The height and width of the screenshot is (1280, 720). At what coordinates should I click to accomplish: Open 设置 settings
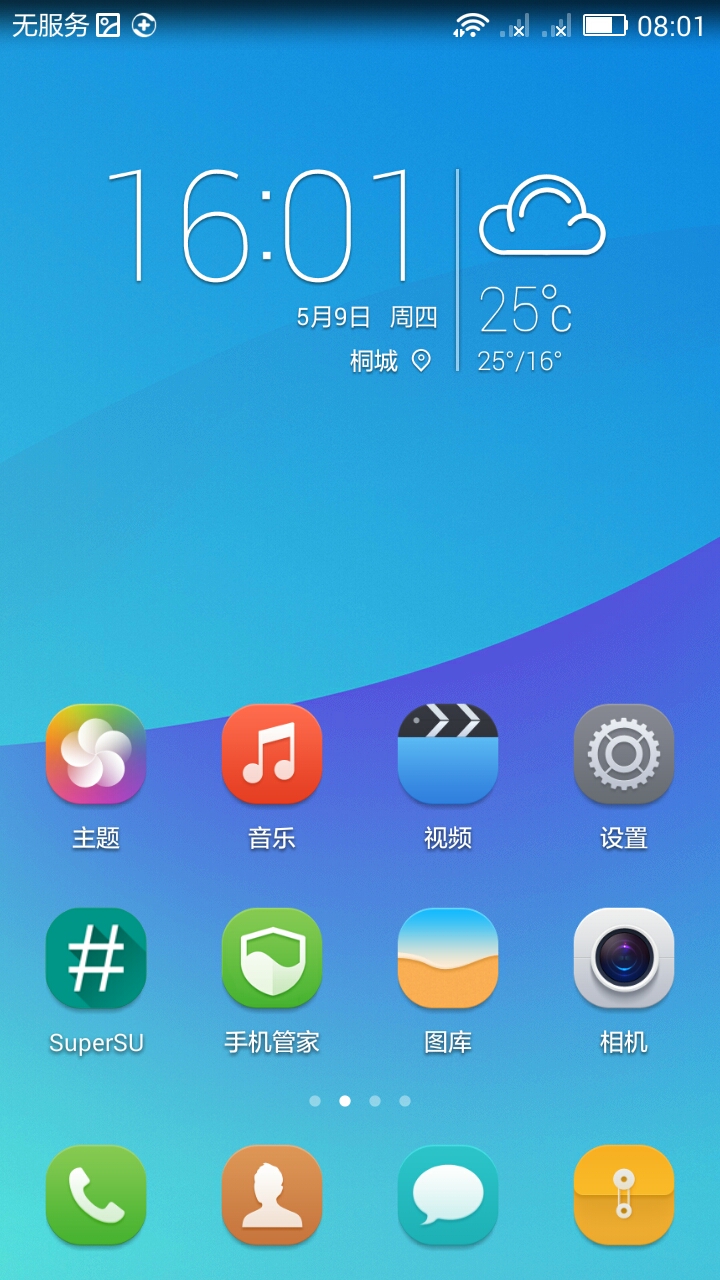pyautogui.click(x=624, y=755)
